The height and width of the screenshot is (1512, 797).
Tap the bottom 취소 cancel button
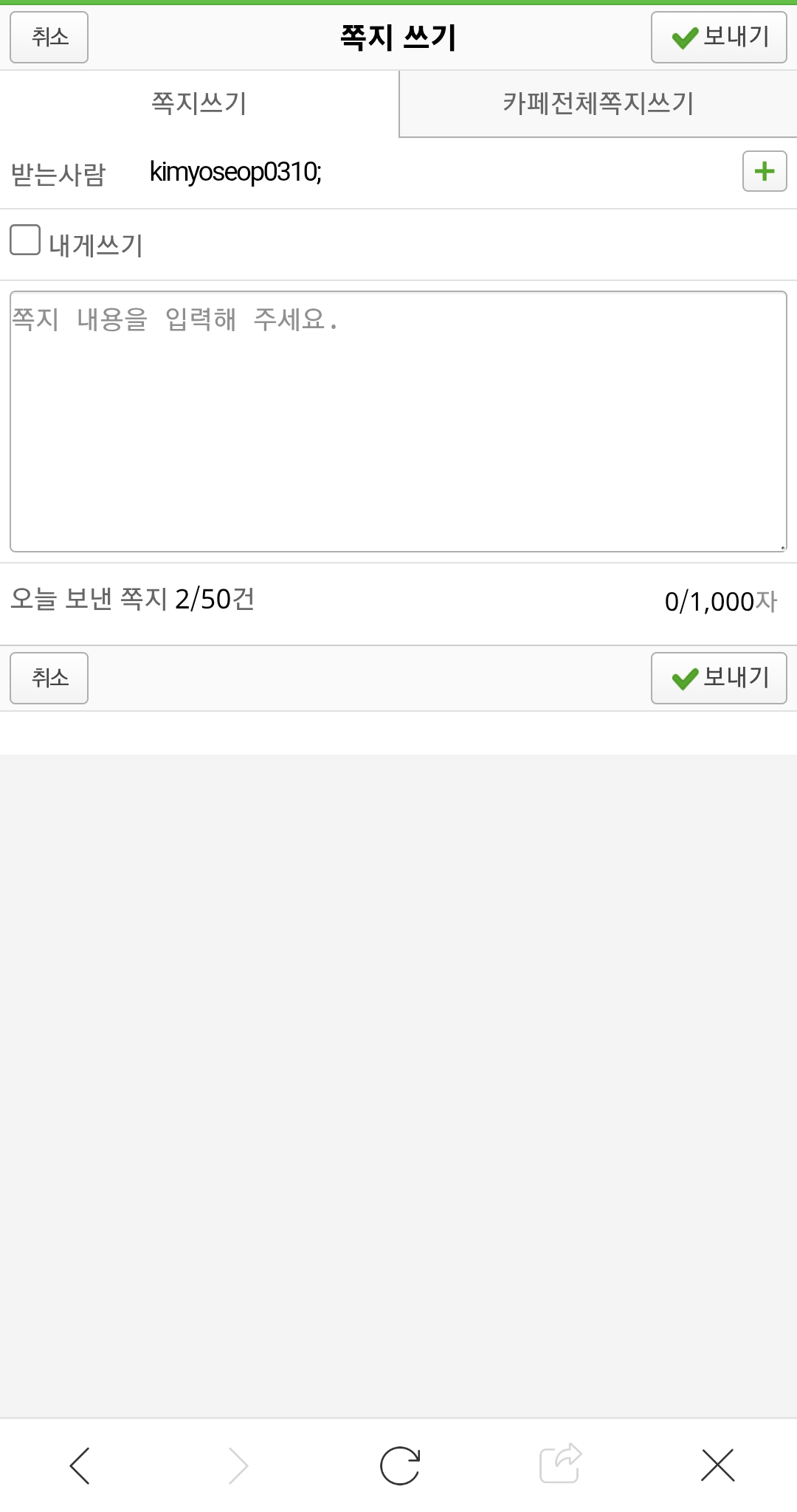(49, 678)
